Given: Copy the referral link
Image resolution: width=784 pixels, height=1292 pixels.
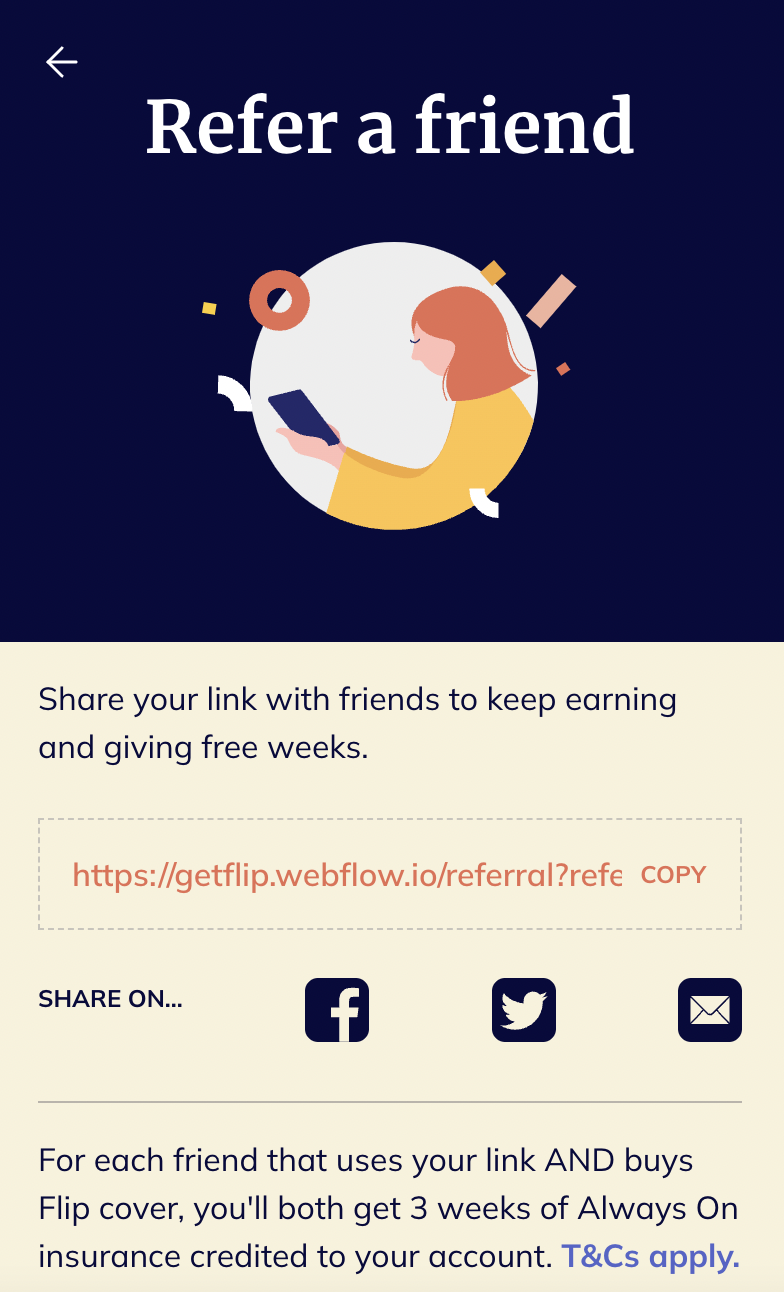Looking at the screenshot, I should 673,875.
